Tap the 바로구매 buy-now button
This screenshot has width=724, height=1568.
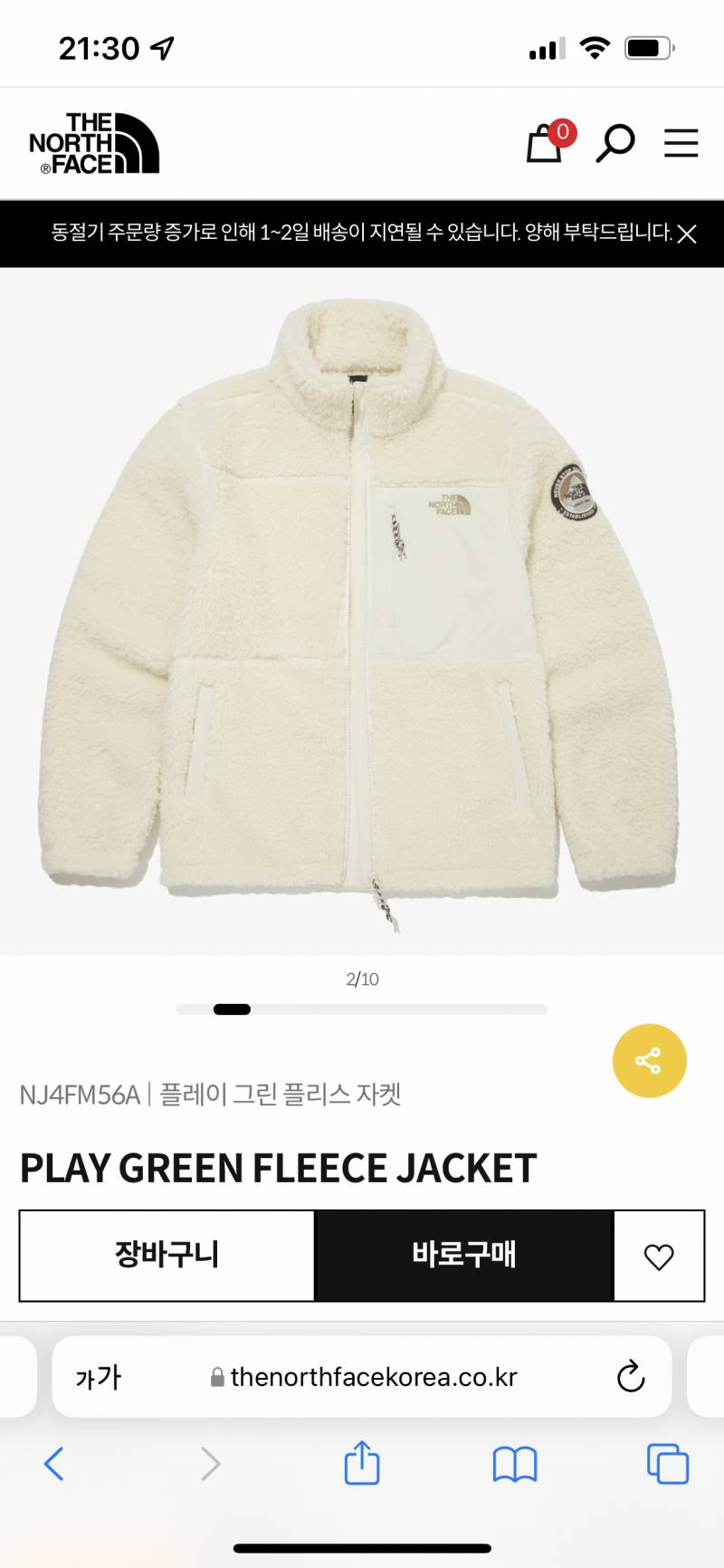click(x=464, y=1257)
